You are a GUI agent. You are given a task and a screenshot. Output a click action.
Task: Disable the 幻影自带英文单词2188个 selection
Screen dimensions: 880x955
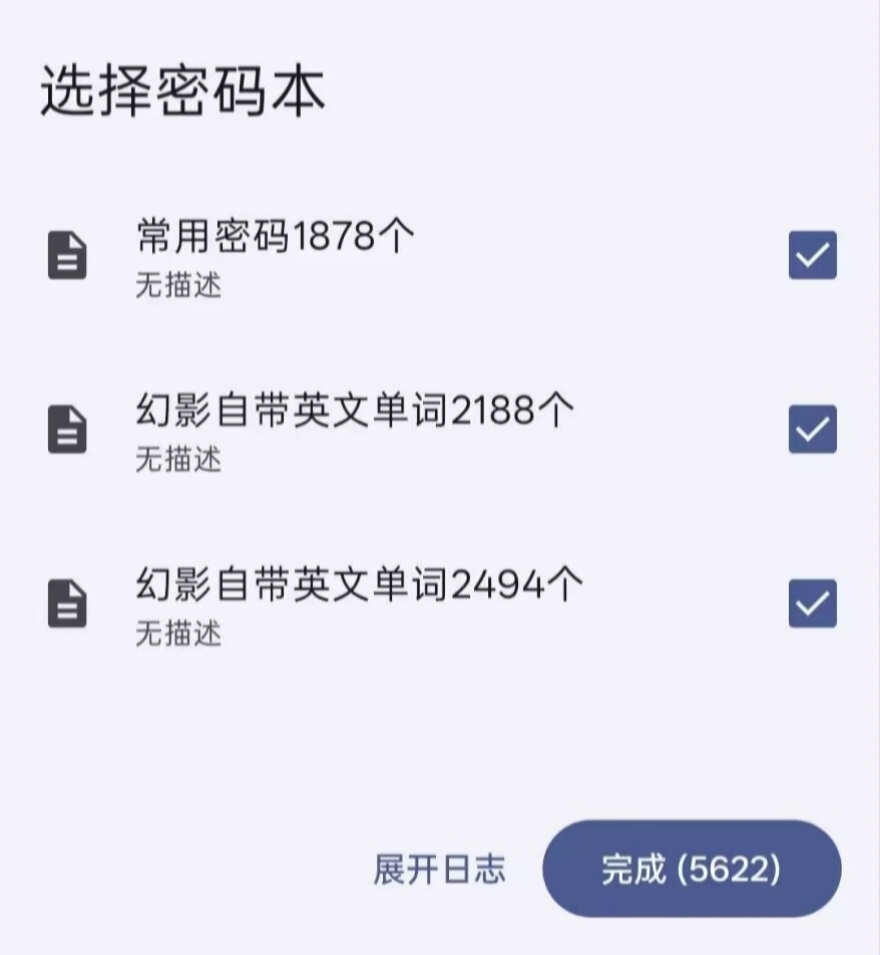(x=813, y=430)
